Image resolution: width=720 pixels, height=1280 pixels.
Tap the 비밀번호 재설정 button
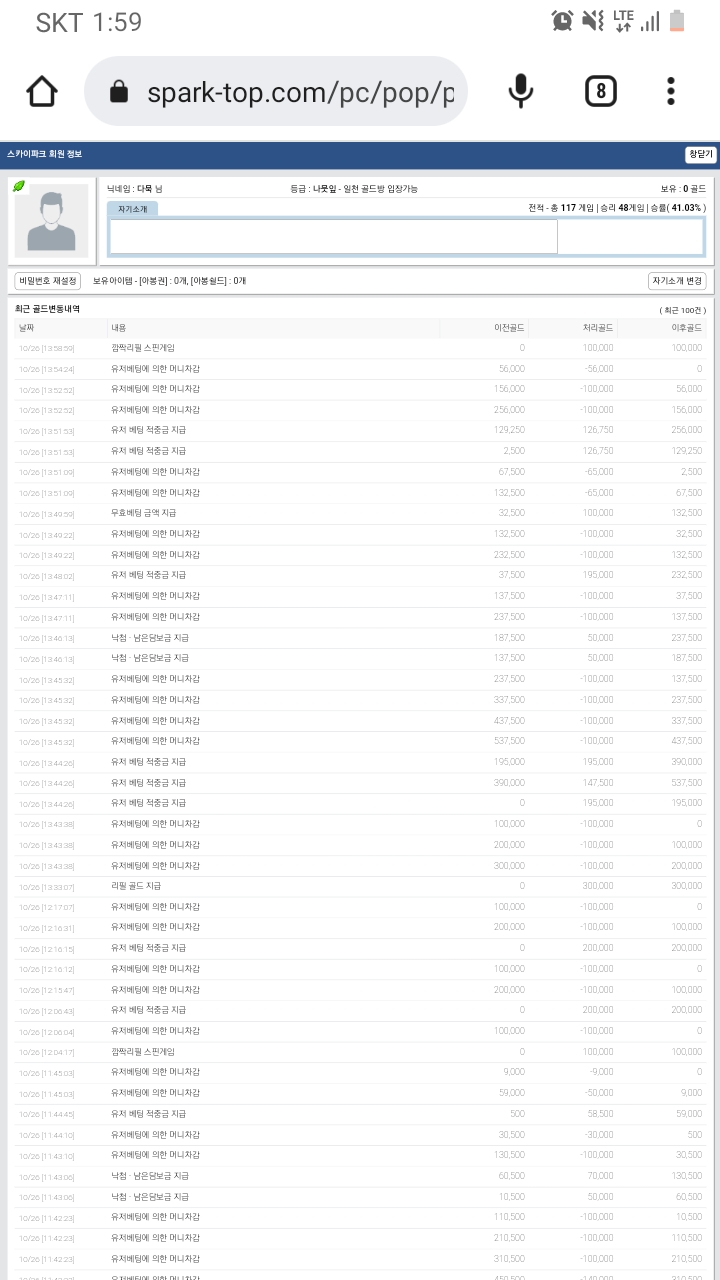[47, 281]
